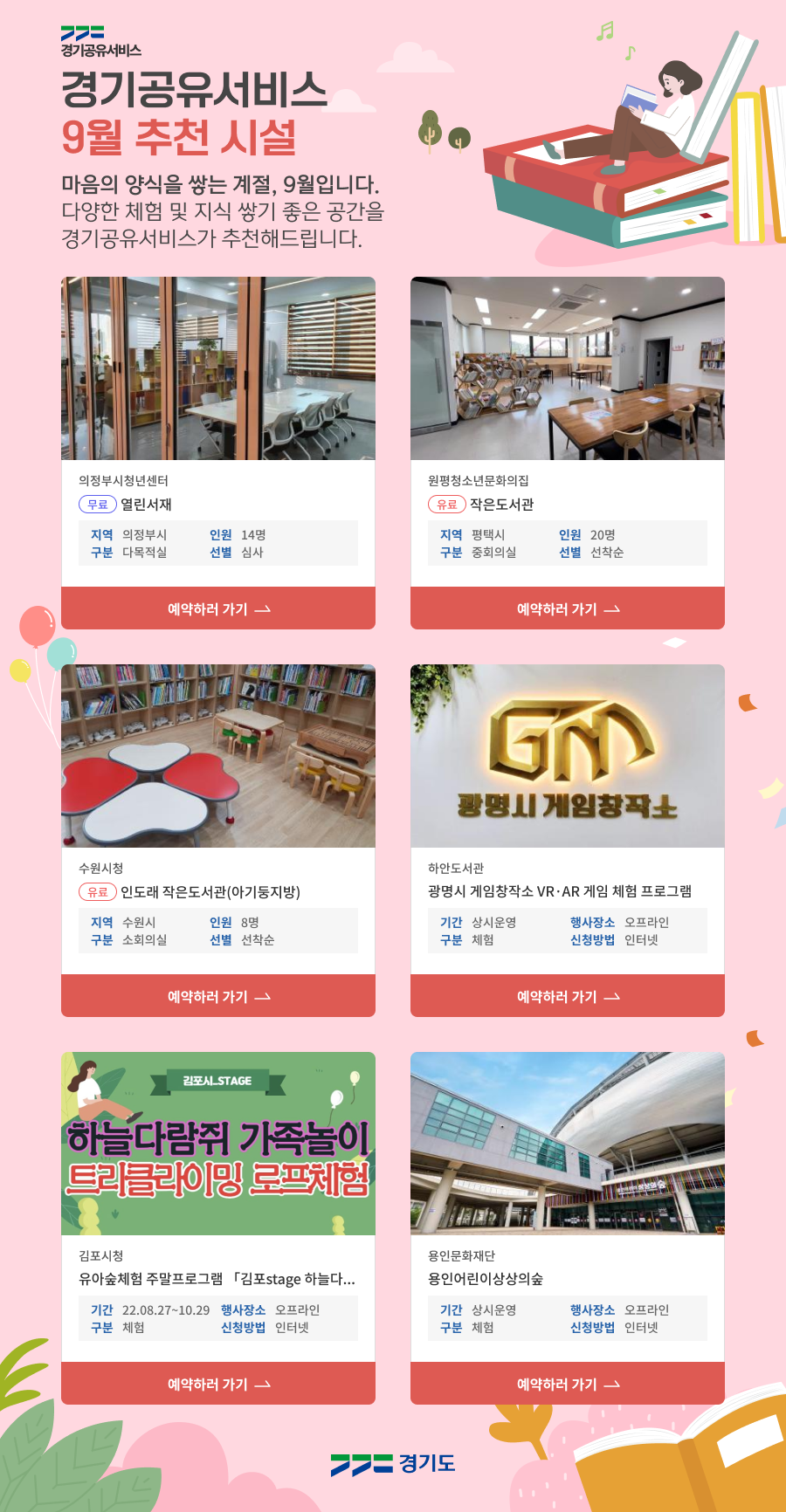Screen dimensions: 786x1512
Task: Click 예약하러 가기 under 광명시 게임창작소 program
Action: [567, 995]
